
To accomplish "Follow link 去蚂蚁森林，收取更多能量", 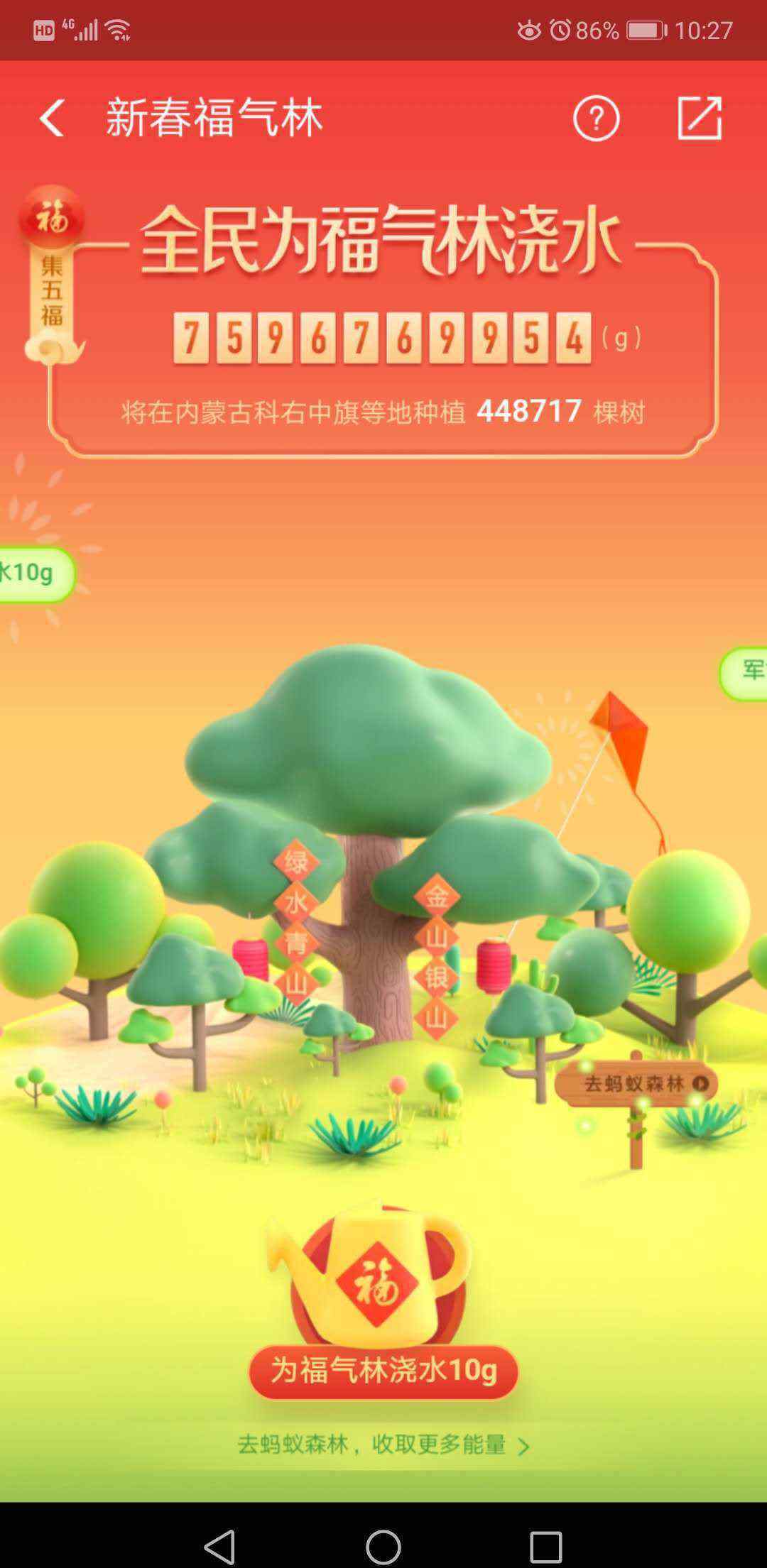I will tap(383, 1444).
